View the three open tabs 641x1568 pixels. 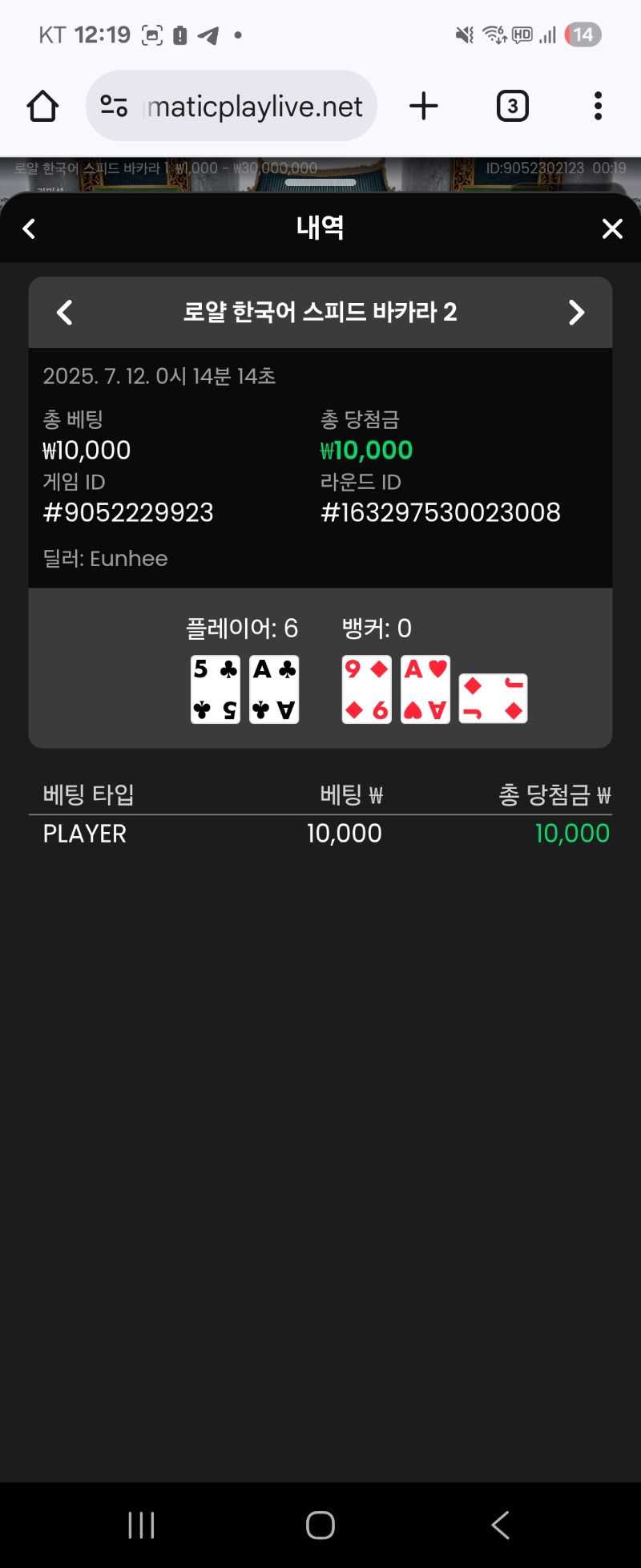[x=513, y=106]
